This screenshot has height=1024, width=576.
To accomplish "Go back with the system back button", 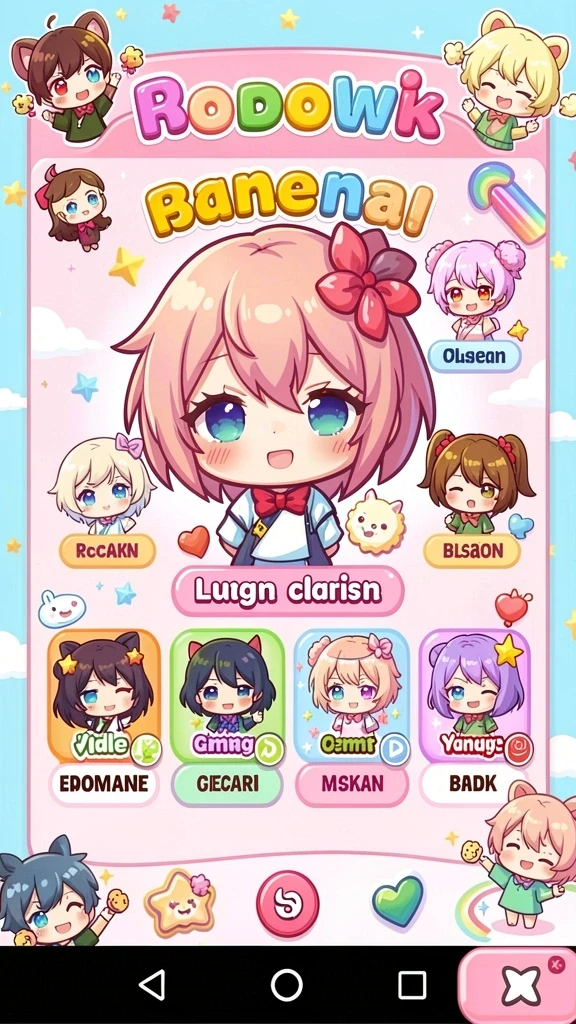I will tap(152, 984).
